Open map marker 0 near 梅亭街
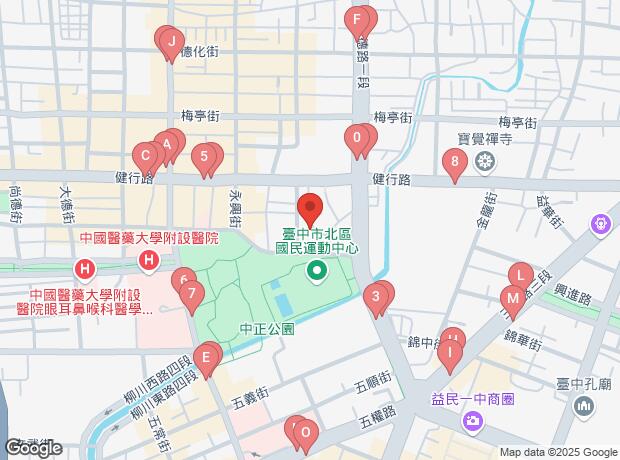Screen dimensions: 620x460 (x=357, y=139)
